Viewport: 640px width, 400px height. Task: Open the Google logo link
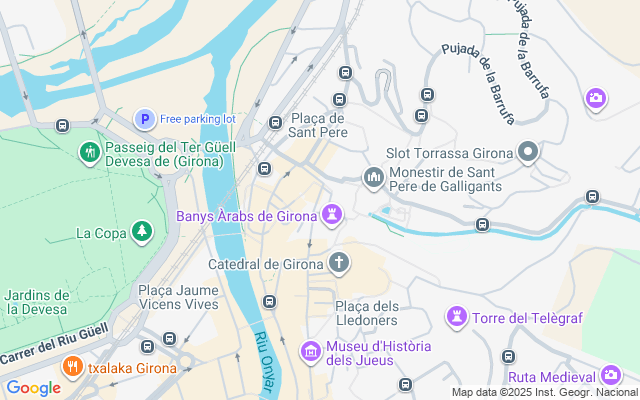pyautogui.click(x=33, y=388)
